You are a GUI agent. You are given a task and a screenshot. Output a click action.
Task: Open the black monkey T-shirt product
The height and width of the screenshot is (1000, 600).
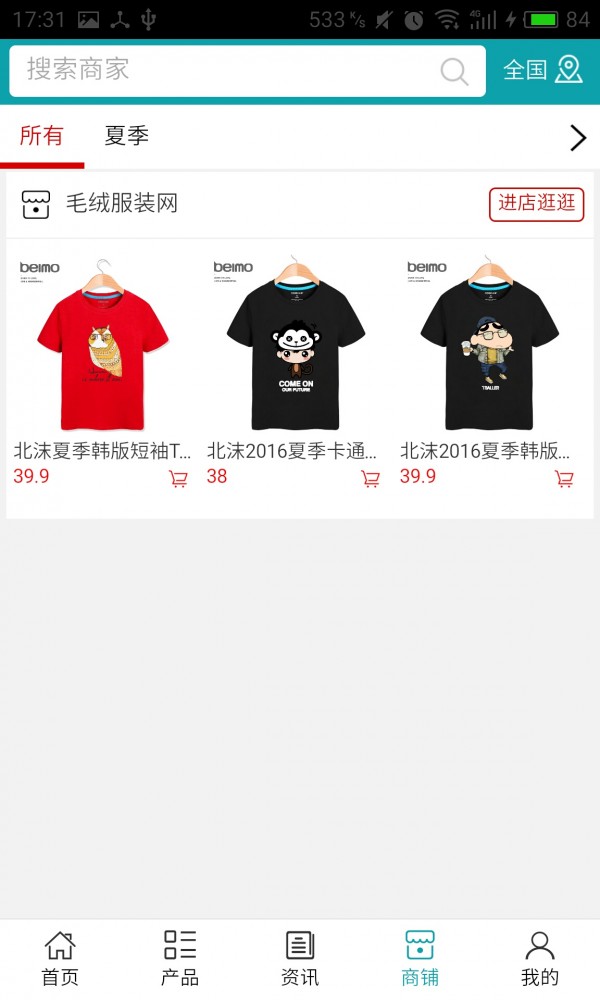[295, 345]
